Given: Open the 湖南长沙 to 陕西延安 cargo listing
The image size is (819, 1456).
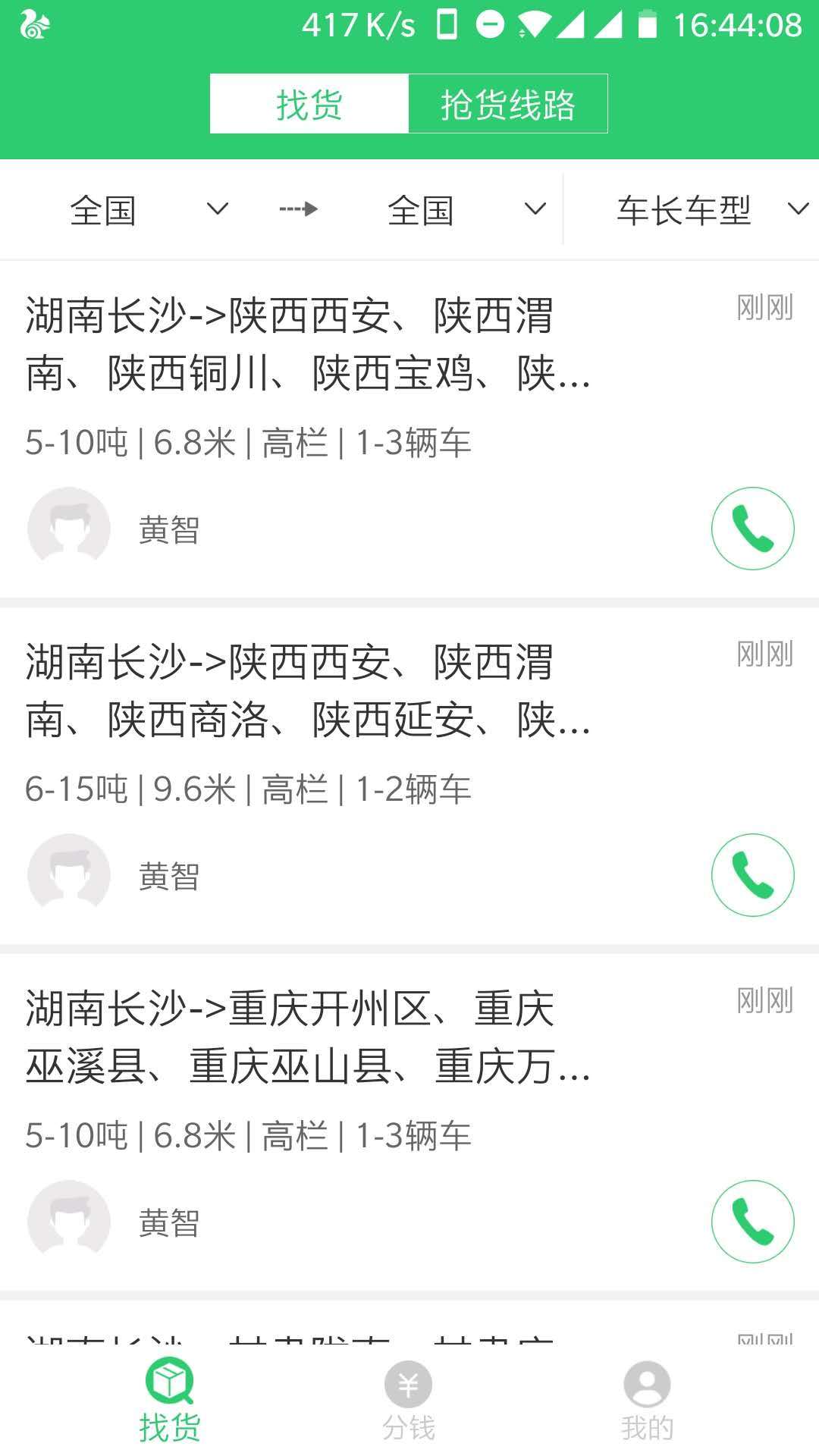Looking at the screenshot, I should pos(307,692).
